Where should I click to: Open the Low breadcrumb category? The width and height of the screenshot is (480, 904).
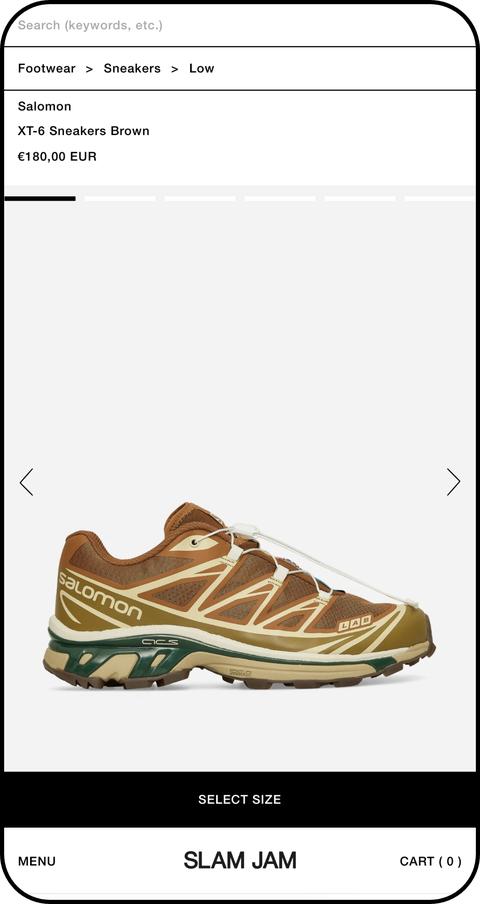click(202, 68)
